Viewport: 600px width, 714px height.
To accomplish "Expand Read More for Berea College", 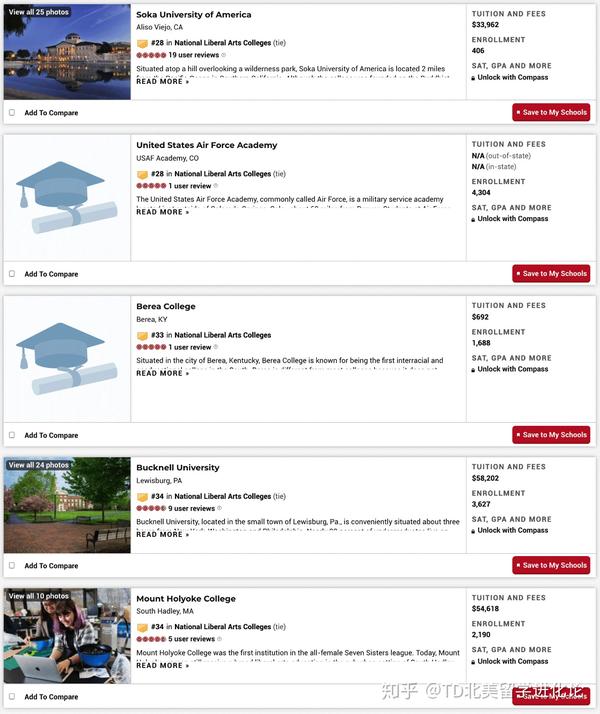I will 162,373.
